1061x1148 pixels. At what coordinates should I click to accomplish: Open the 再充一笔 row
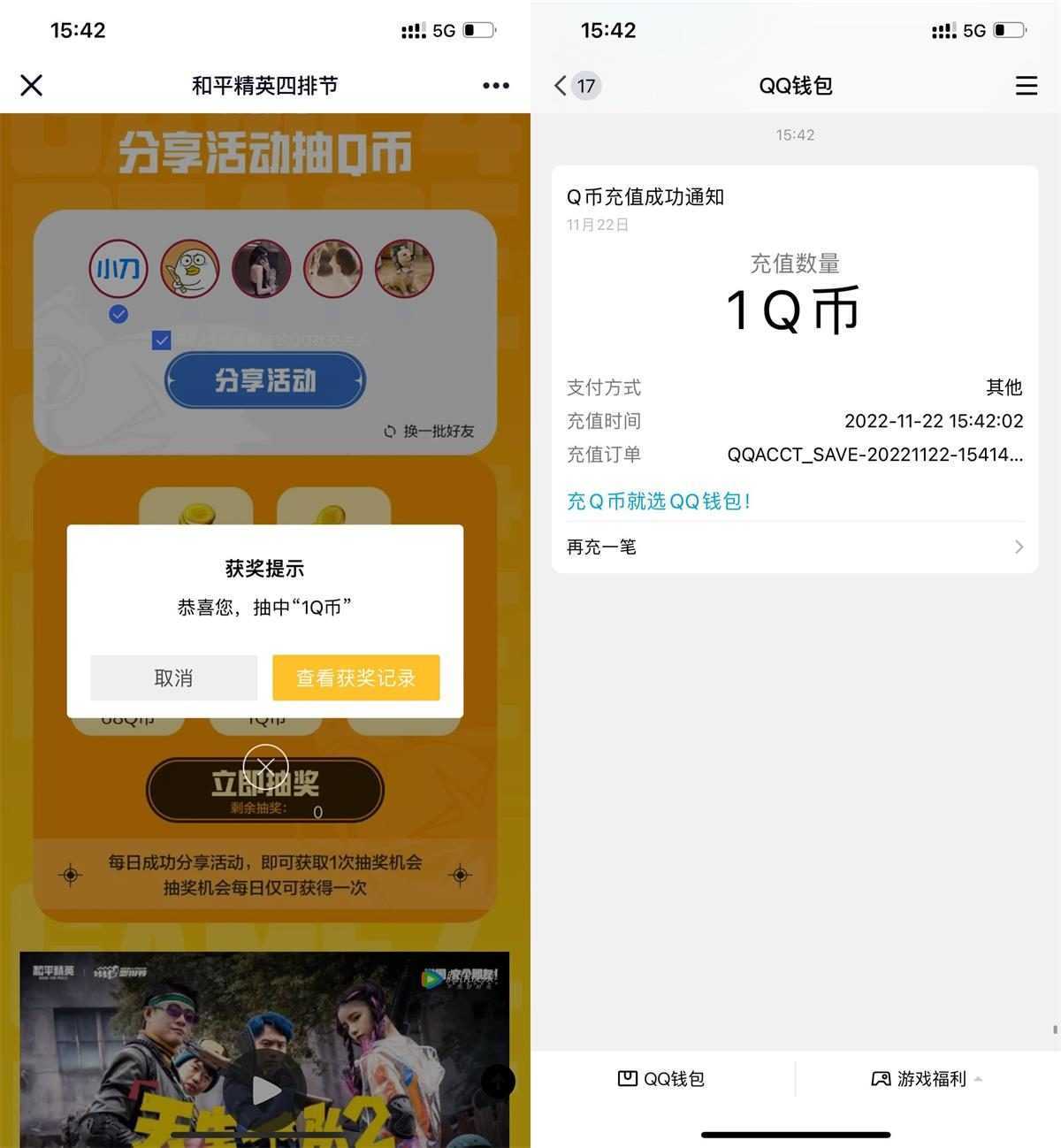click(794, 547)
